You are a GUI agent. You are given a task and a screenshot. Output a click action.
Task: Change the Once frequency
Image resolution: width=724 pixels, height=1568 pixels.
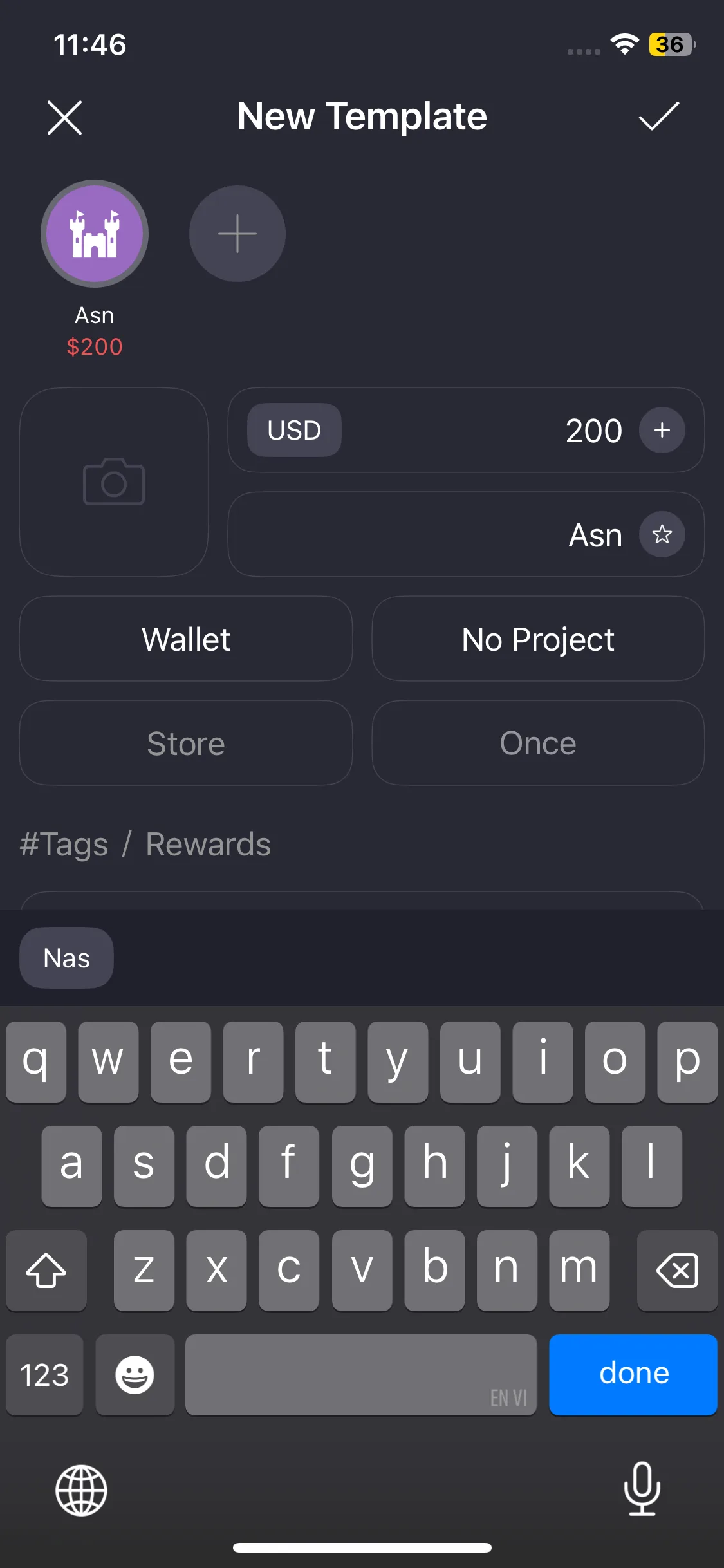coord(538,743)
